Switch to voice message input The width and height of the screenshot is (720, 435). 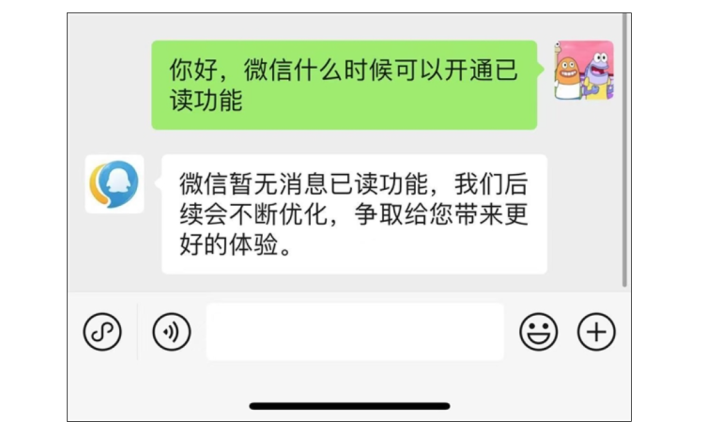pyautogui.click(x=171, y=332)
